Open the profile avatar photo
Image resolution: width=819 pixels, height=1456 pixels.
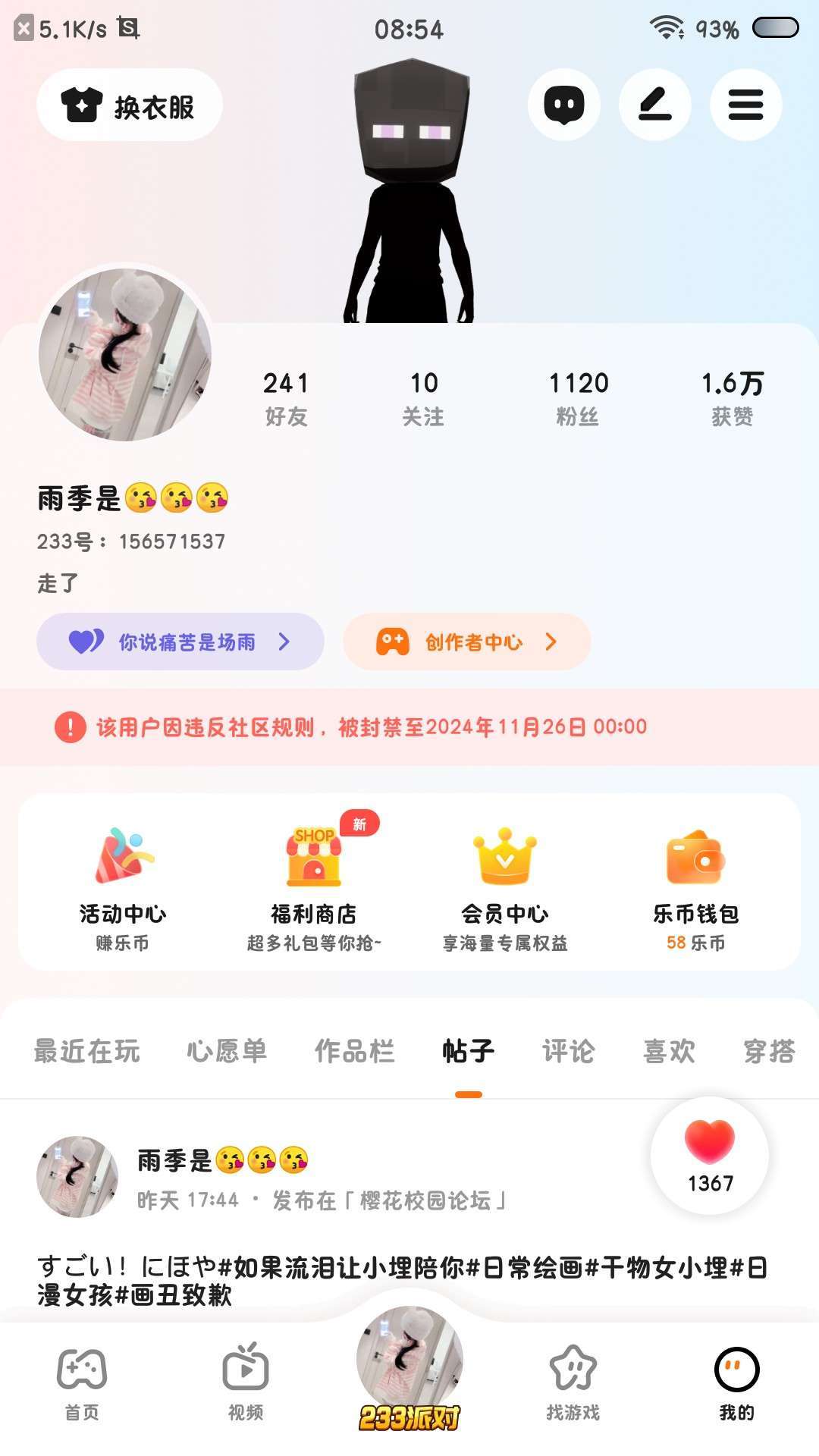(x=125, y=355)
